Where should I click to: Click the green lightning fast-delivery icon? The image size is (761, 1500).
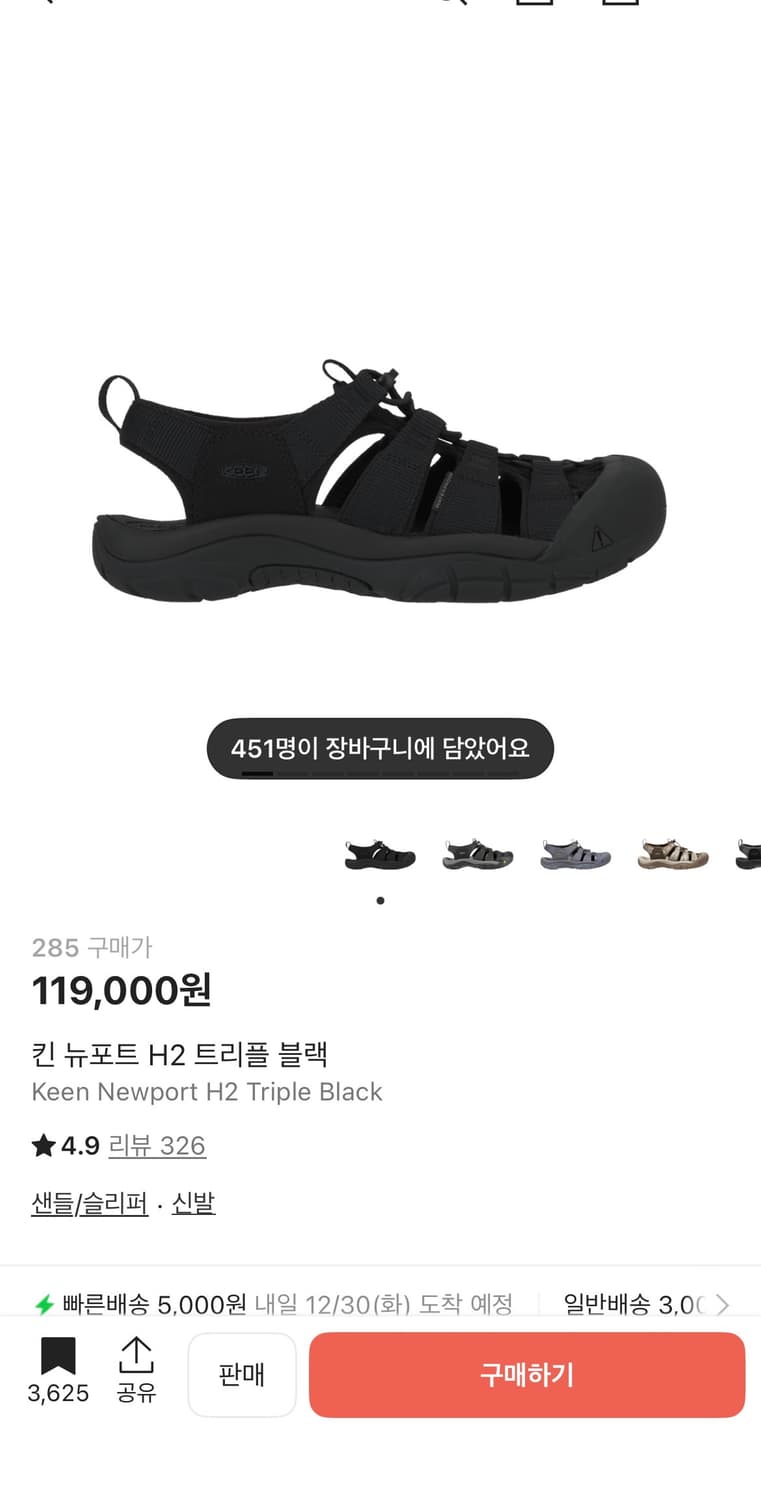point(41,1305)
